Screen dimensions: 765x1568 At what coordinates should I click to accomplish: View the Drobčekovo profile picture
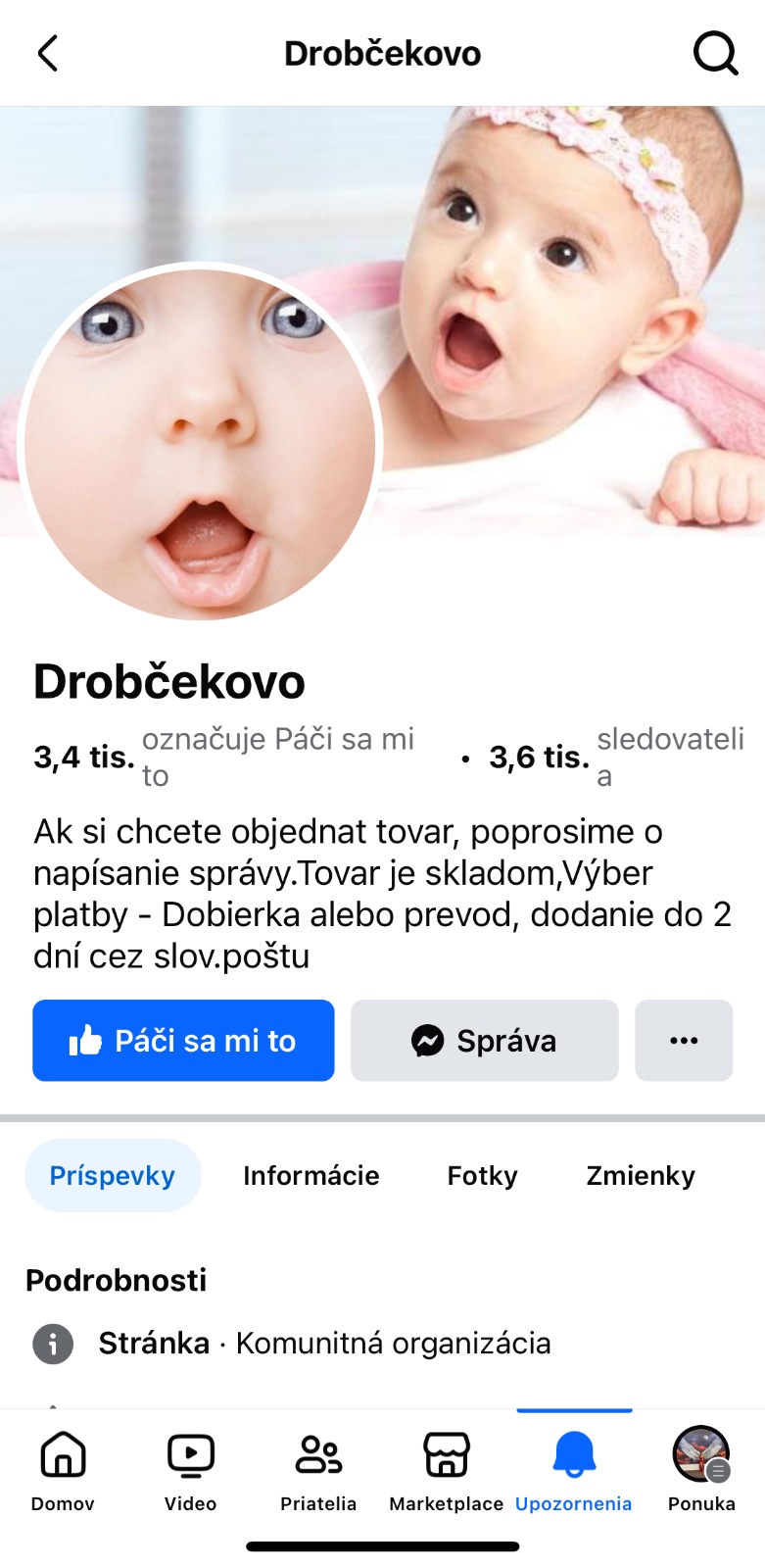point(200,443)
